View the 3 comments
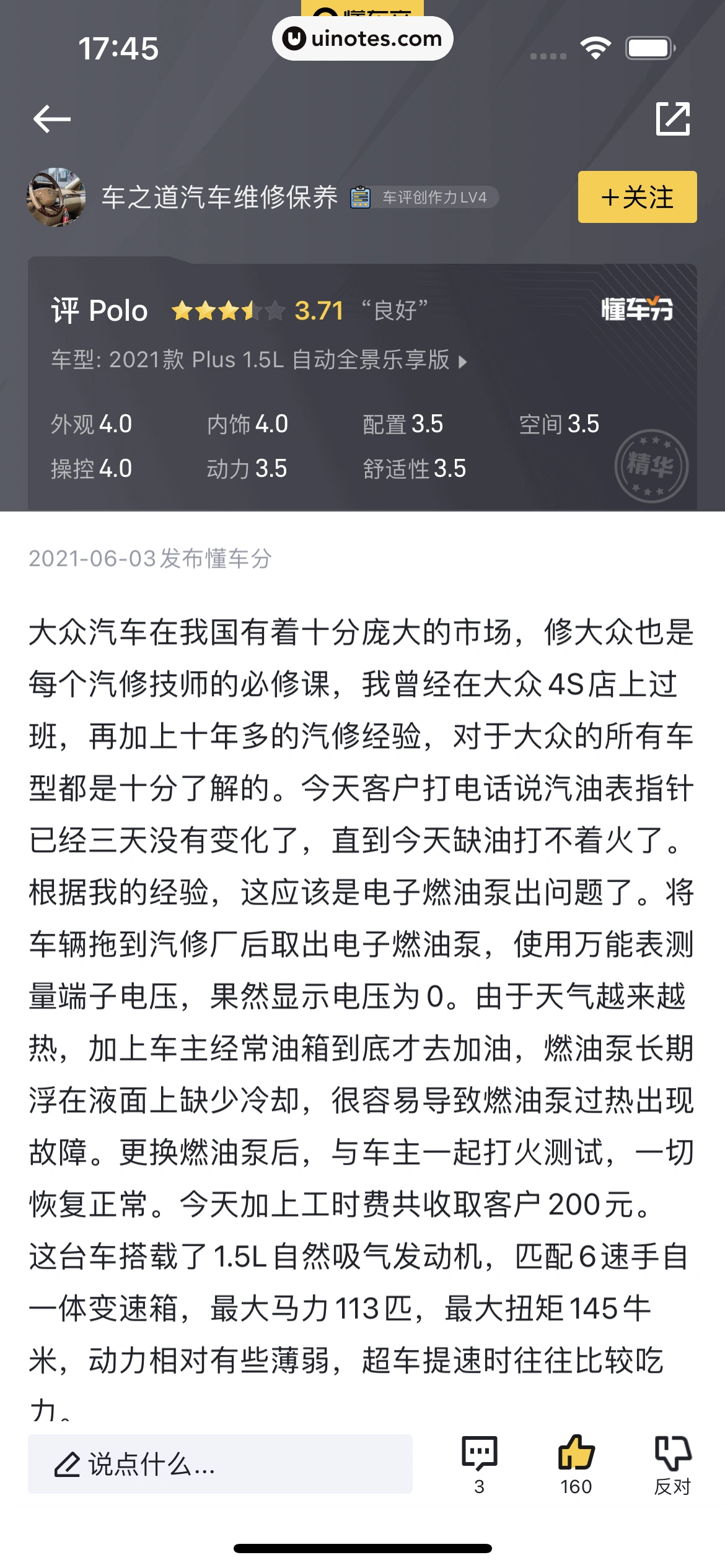The image size is (725, 1568). click(x=479, y=1464)
